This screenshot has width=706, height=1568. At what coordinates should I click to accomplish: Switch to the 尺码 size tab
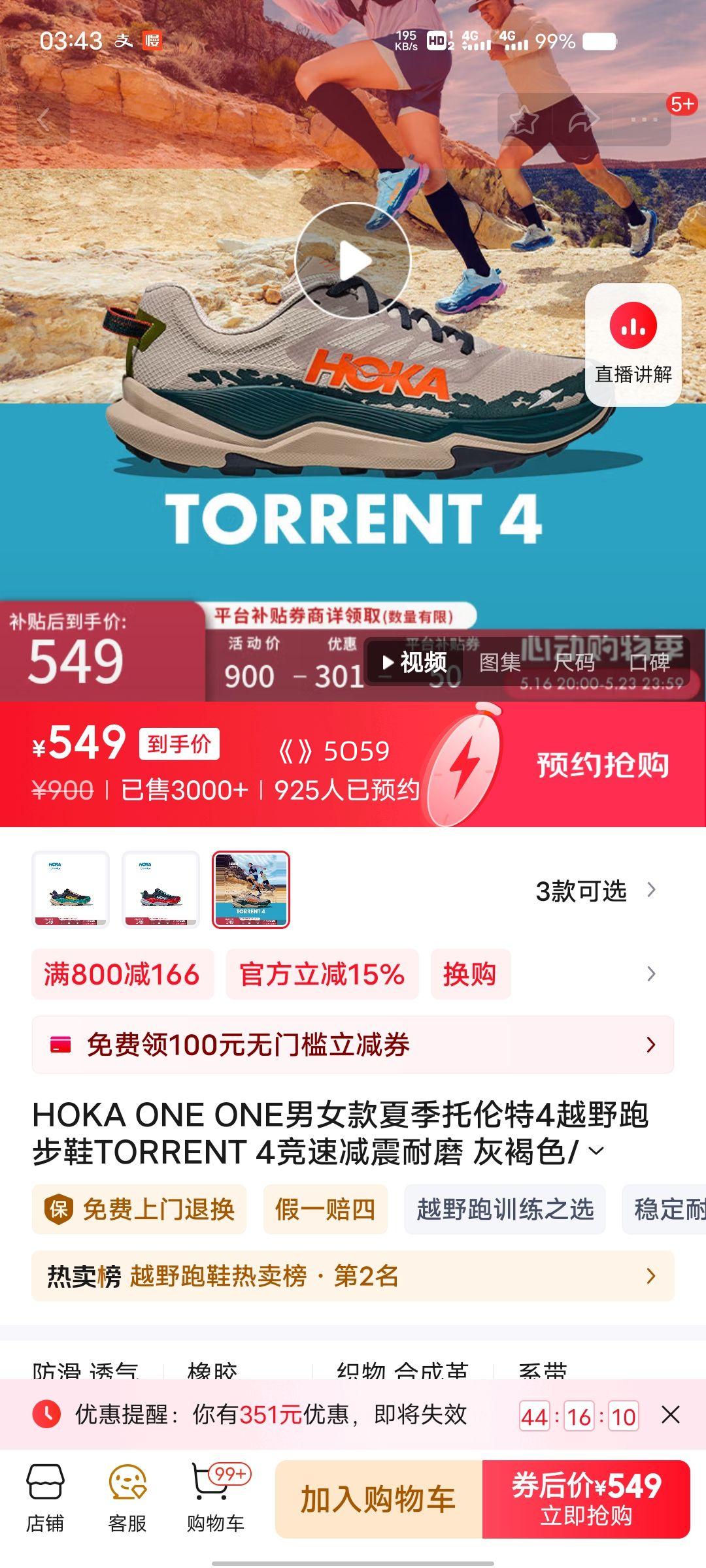[x=574, y=662]
